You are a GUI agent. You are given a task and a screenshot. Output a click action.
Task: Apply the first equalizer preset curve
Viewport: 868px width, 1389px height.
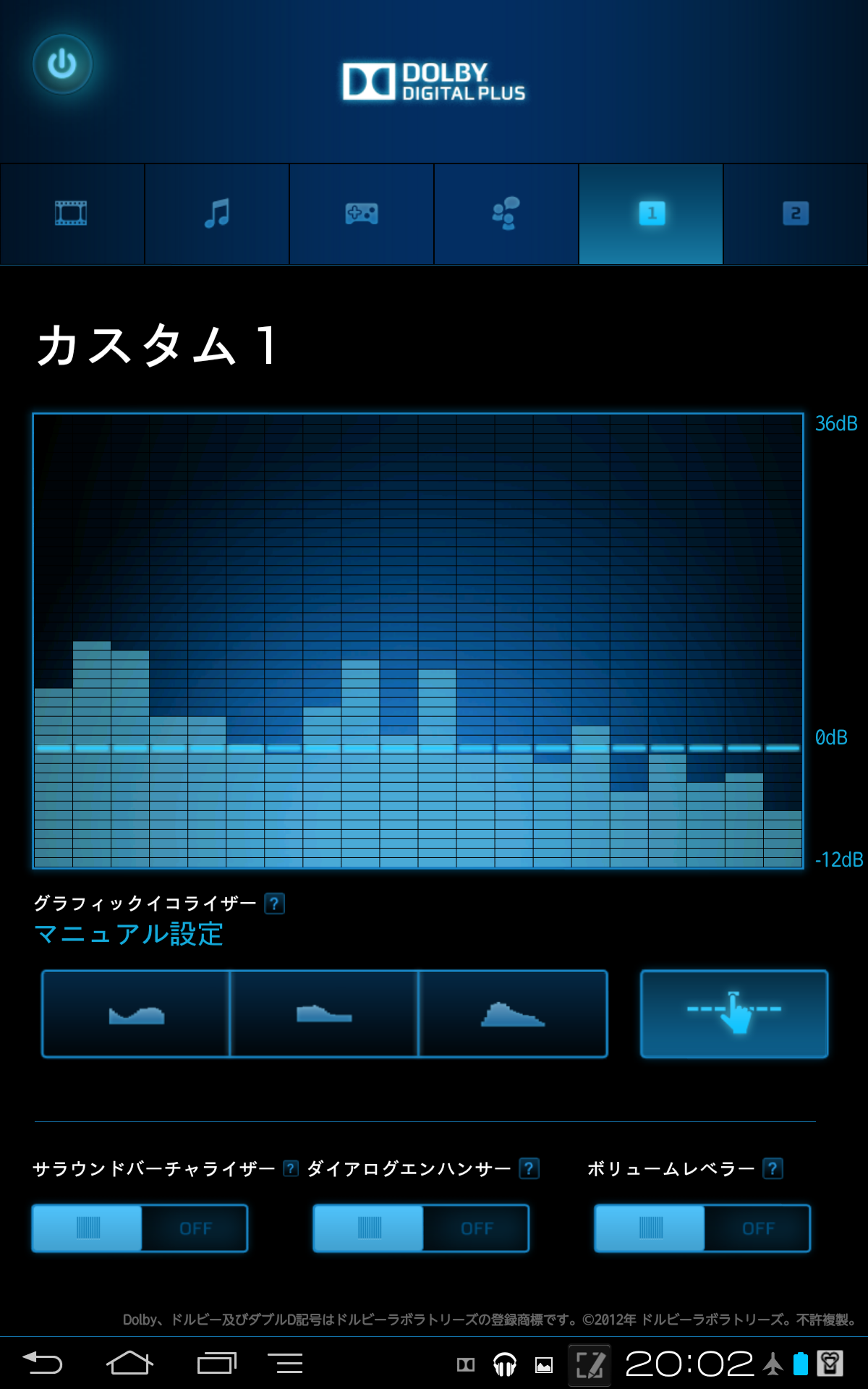click(136, 1014)
